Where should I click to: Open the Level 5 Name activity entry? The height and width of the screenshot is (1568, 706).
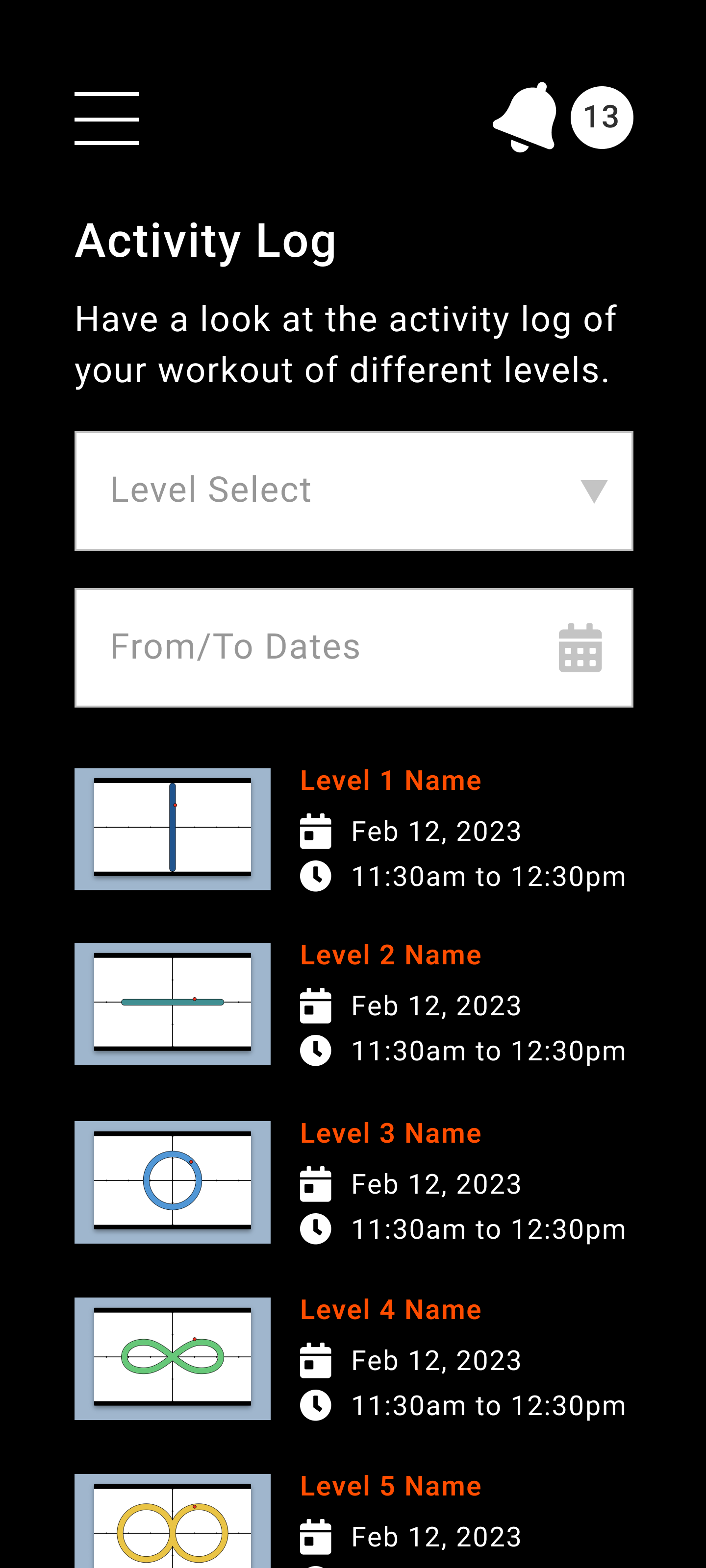[390, 1487]
